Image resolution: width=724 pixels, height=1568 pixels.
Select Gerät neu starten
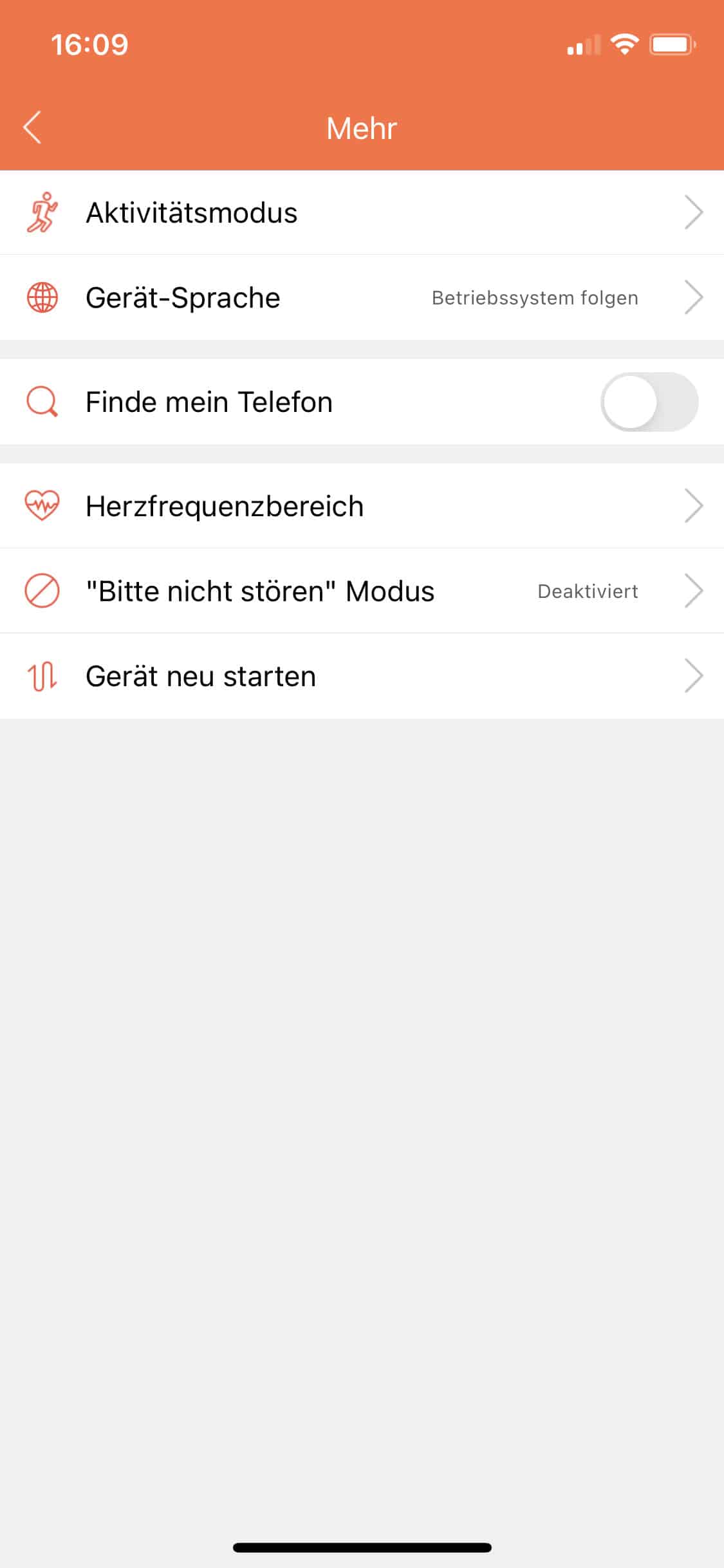pyautogui.click(x=360, y=676)
